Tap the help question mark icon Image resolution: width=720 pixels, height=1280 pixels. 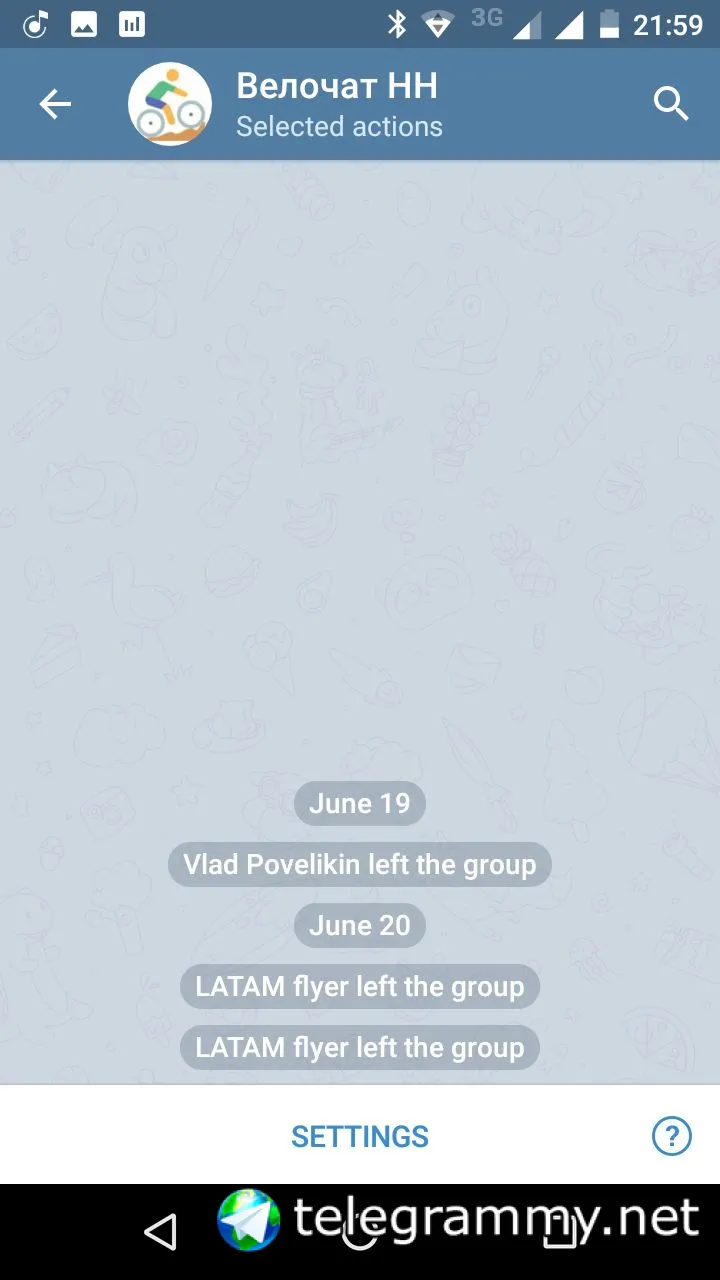point(671,1136)
